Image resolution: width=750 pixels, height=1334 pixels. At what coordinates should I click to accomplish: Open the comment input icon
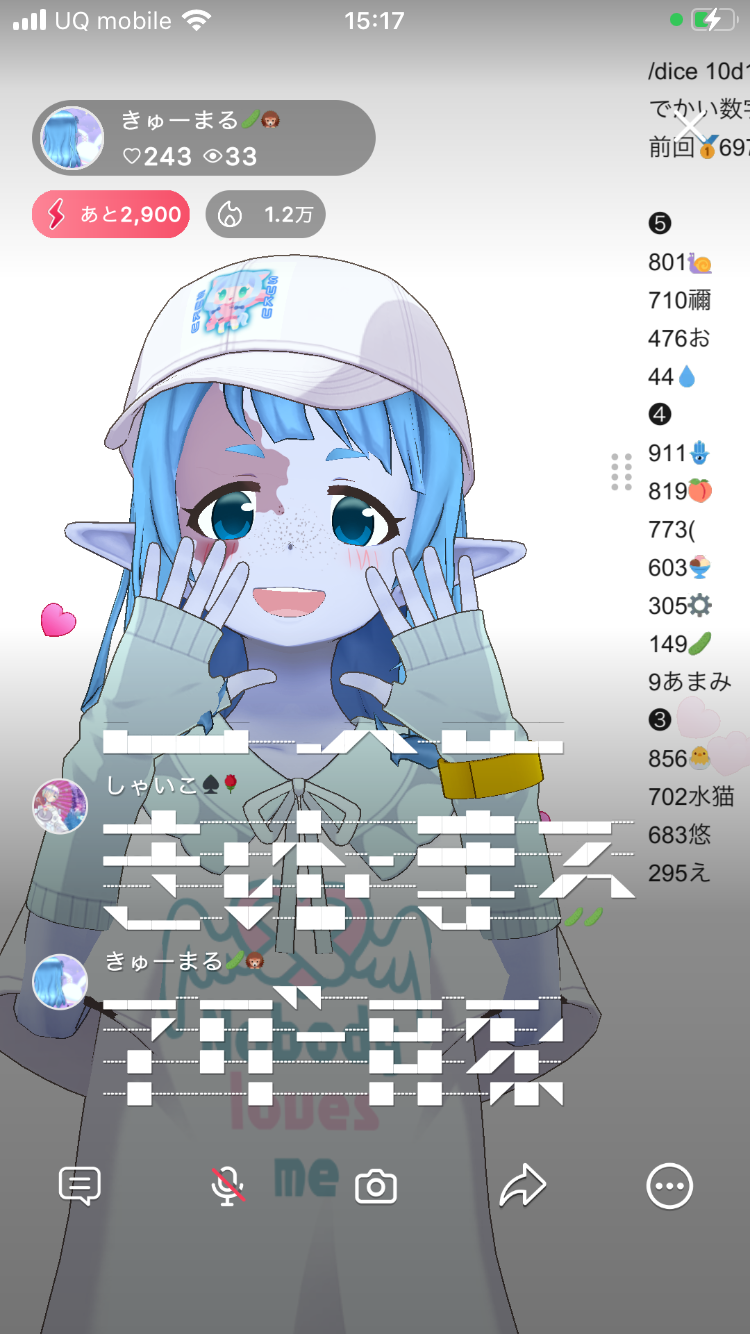tap(80, 1186)
